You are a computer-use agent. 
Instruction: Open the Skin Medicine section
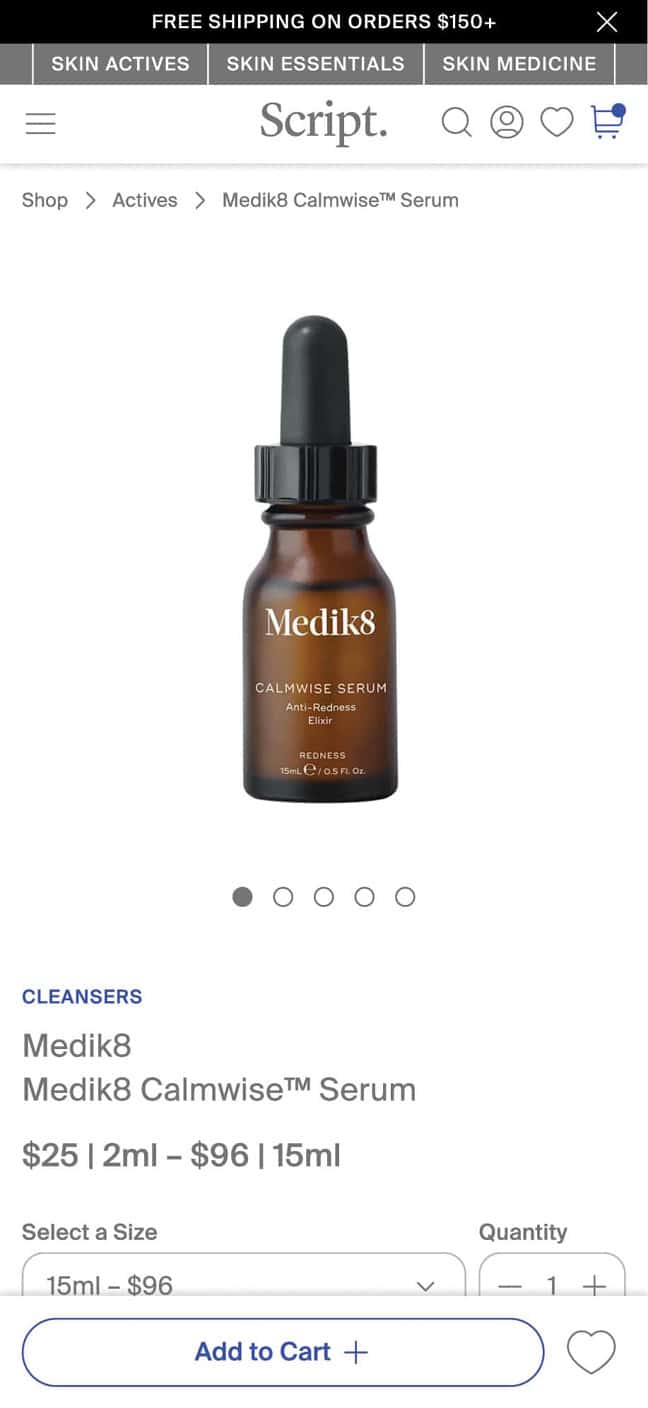click(x=519, y=64)
